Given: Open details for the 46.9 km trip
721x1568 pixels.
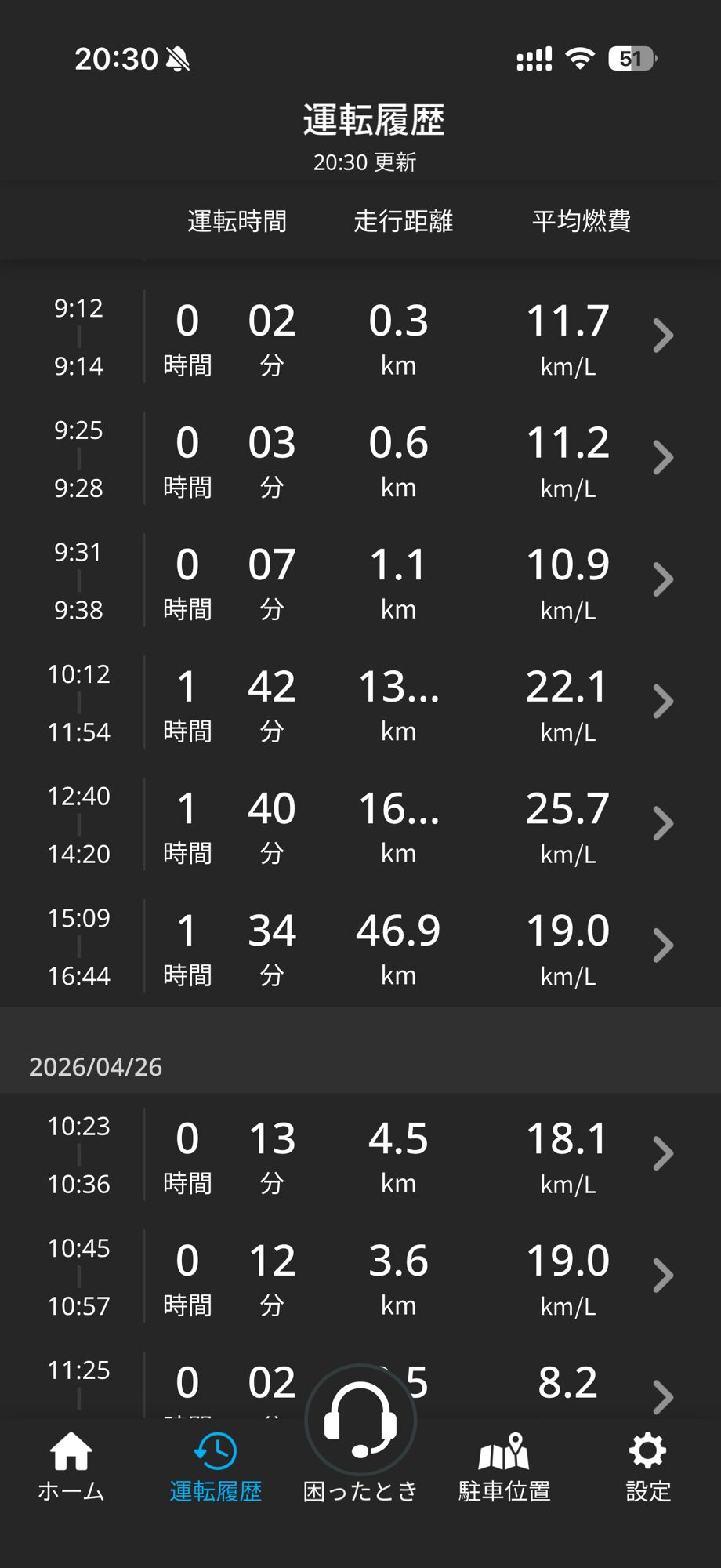Looking at the screenshot, I should click(x=662, y=946).
